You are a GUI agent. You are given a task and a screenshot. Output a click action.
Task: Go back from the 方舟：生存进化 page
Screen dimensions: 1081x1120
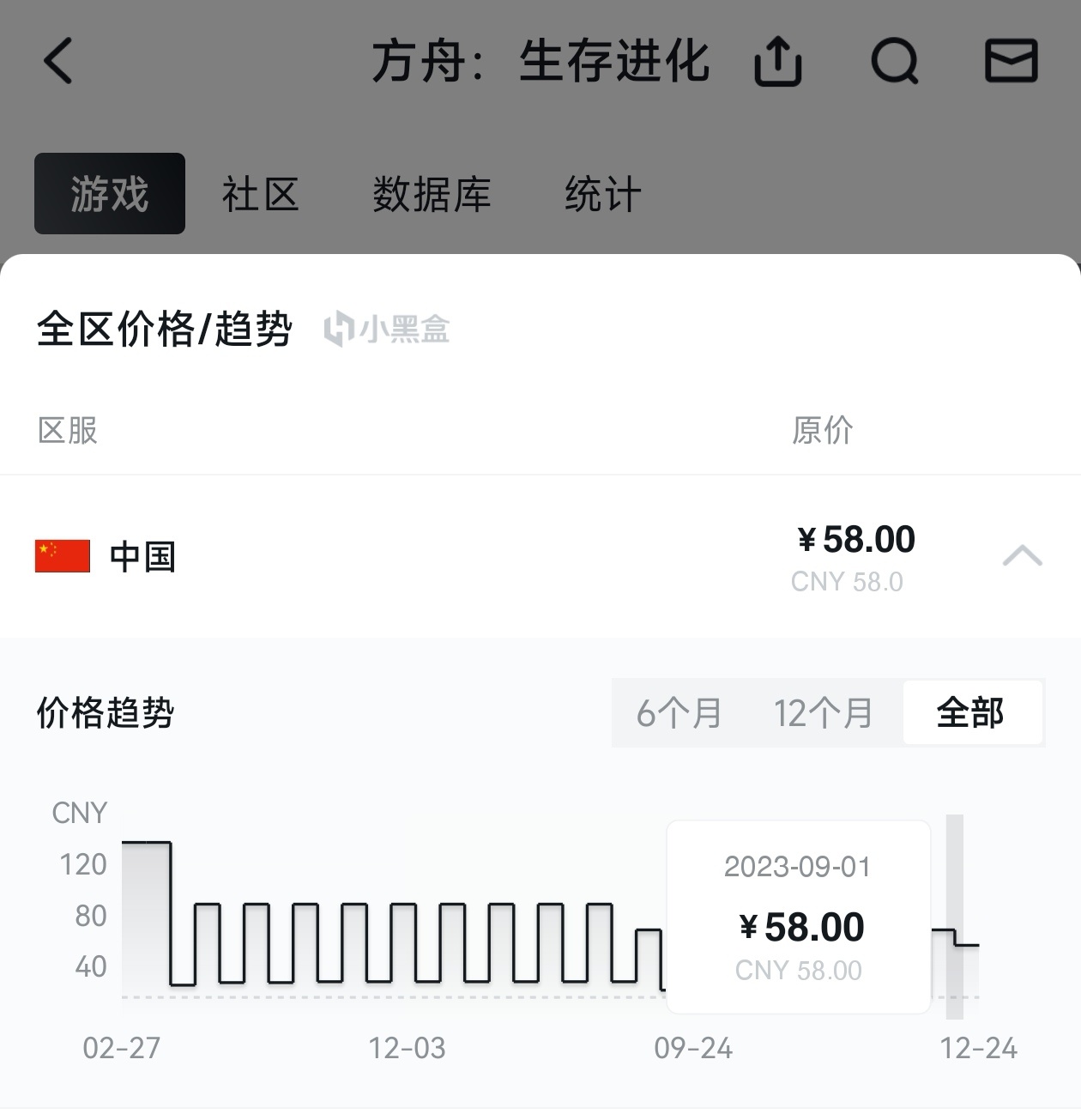coord(58,62)
